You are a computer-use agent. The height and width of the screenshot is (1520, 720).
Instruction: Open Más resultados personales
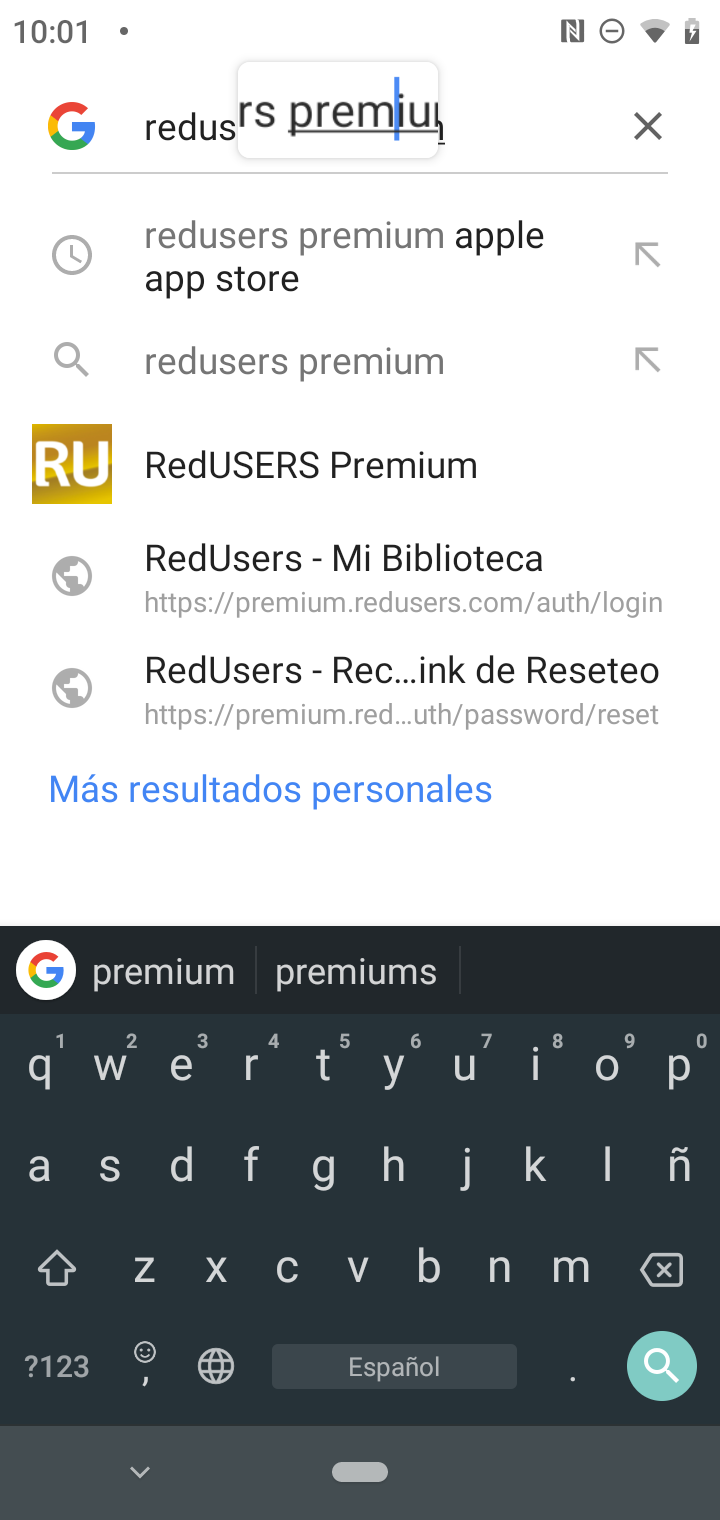tap(270, 789)
